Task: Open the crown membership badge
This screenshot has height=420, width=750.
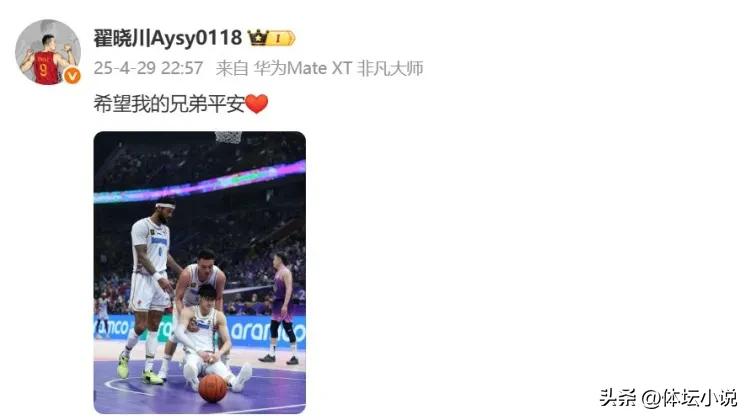Action: point(271,39)
